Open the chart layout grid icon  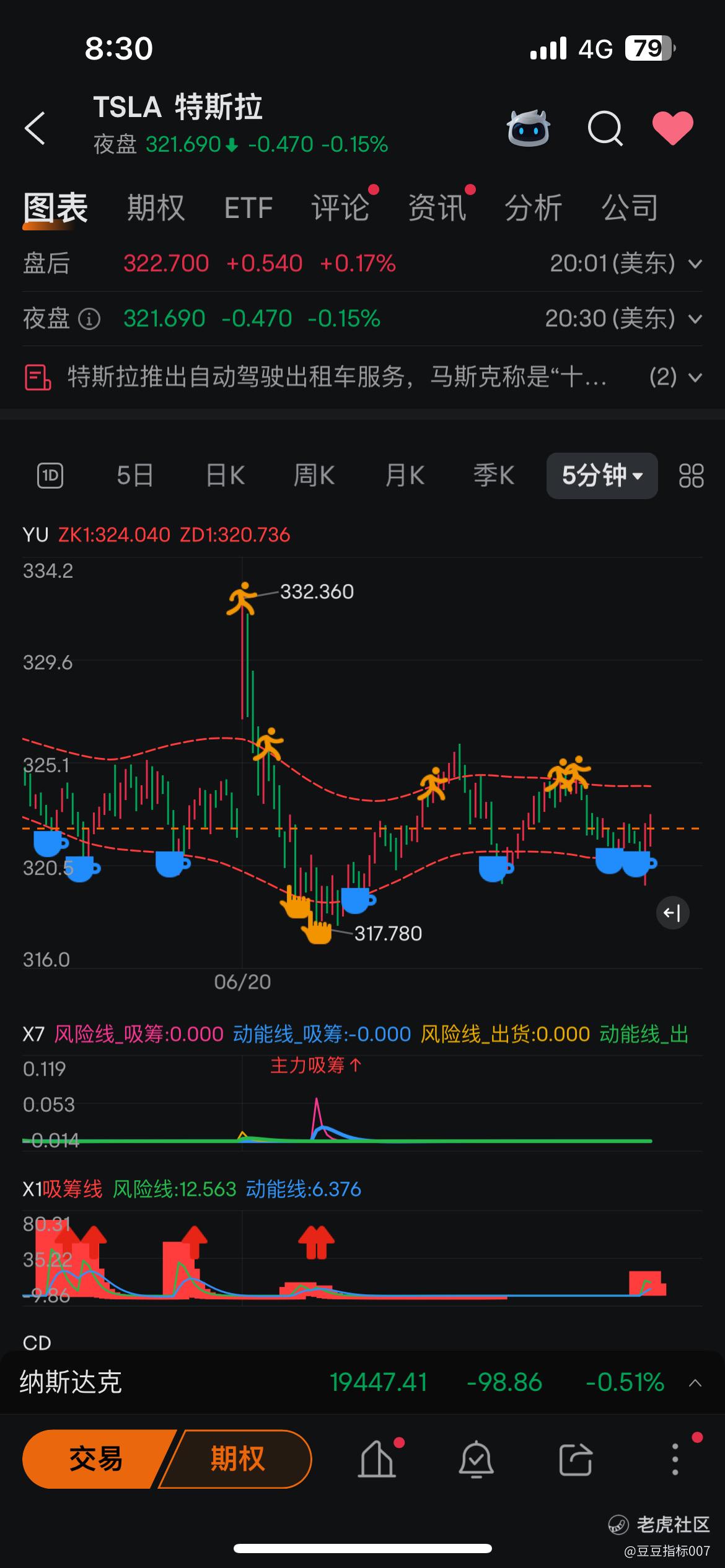[691, 476]
